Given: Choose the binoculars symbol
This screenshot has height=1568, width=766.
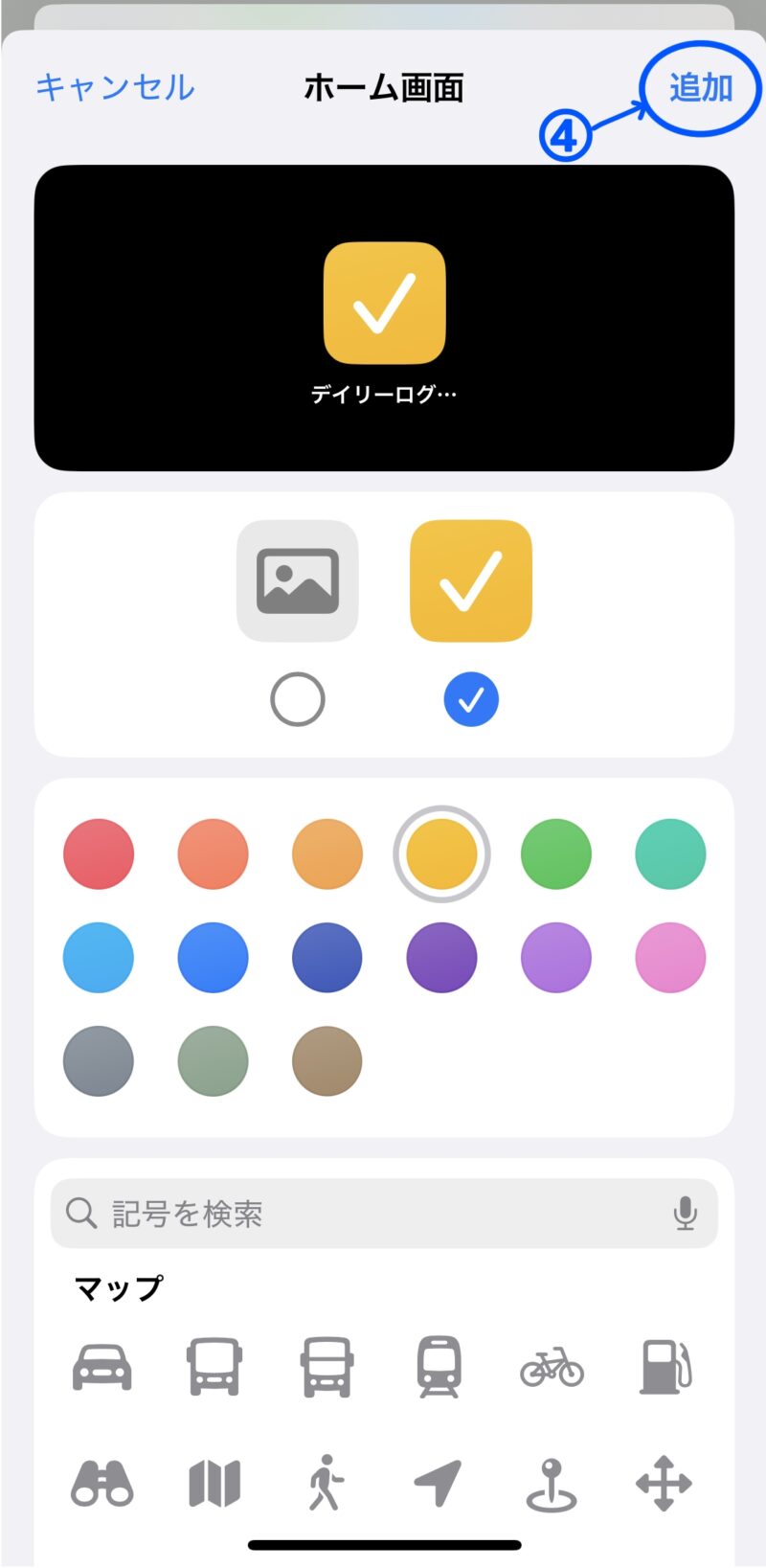Looking at the screenshot, I should (101, 1484).
